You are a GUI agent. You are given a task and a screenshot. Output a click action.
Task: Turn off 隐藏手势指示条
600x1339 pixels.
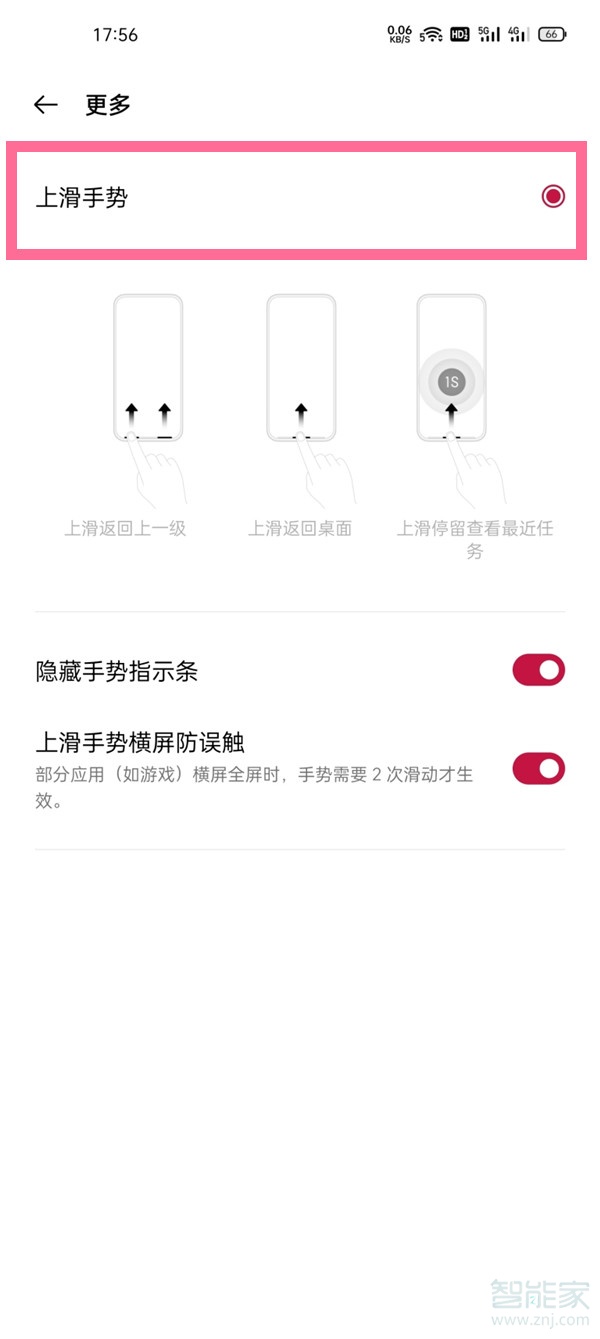coord(538,670)
